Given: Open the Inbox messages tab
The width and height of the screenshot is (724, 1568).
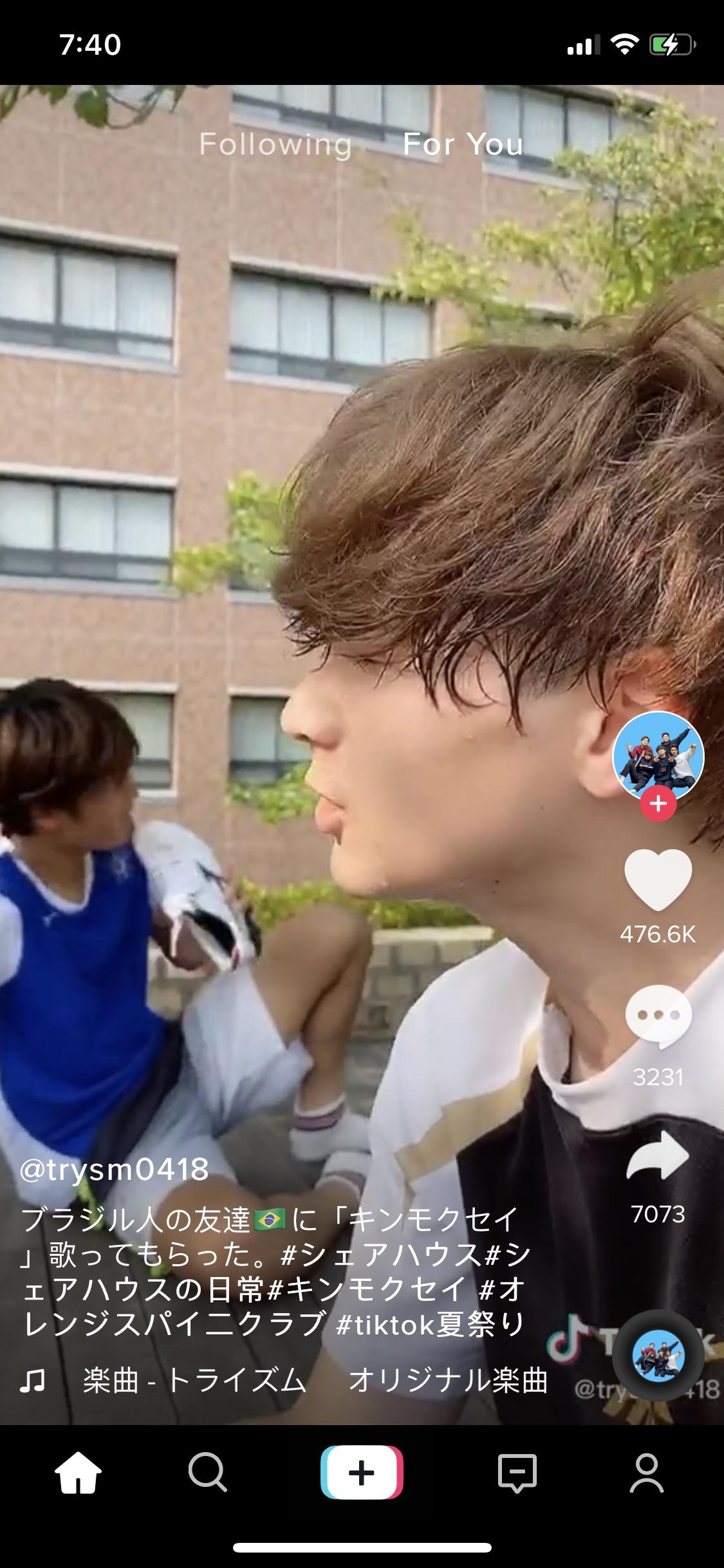Looking at the screenshot, I should click(517, 1473).
